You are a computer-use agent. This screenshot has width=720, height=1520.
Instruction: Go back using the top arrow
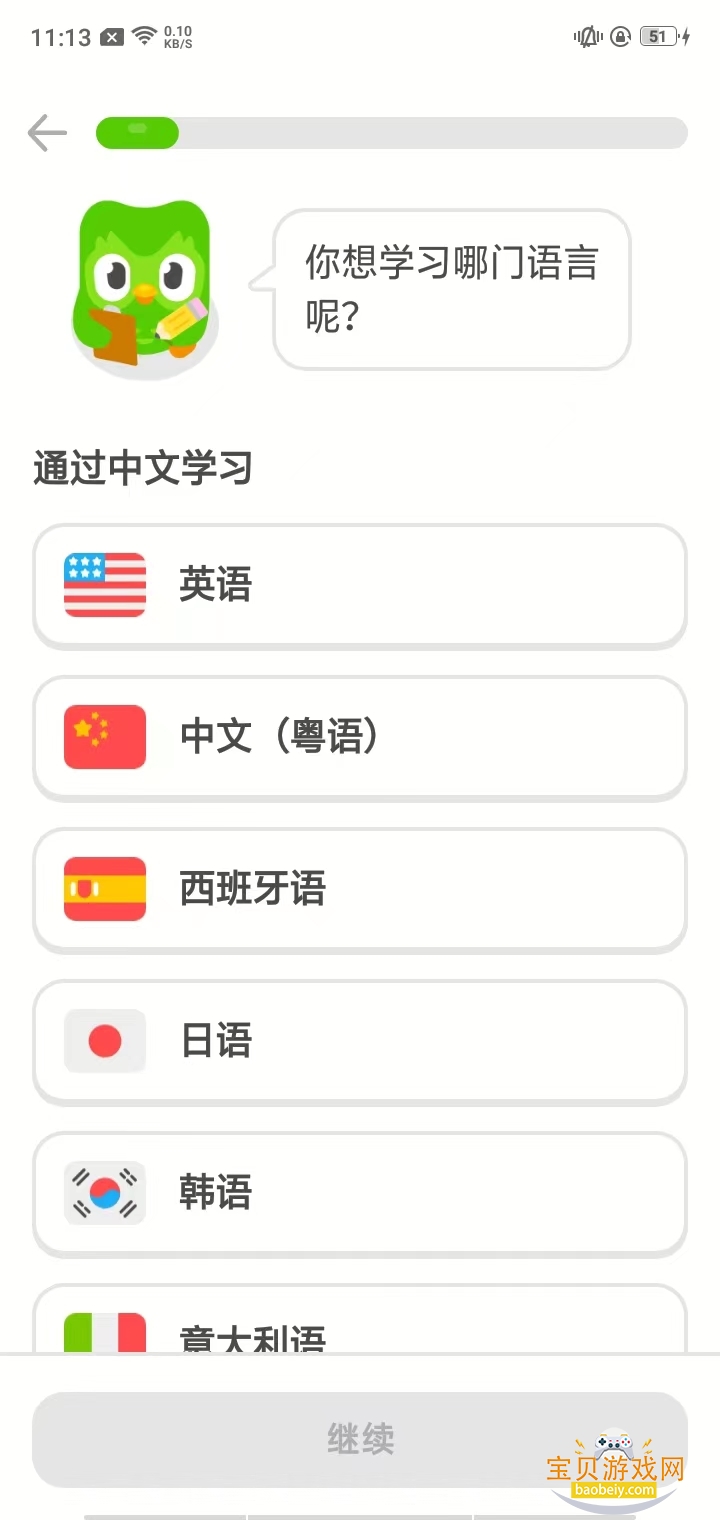pos(47,133)
